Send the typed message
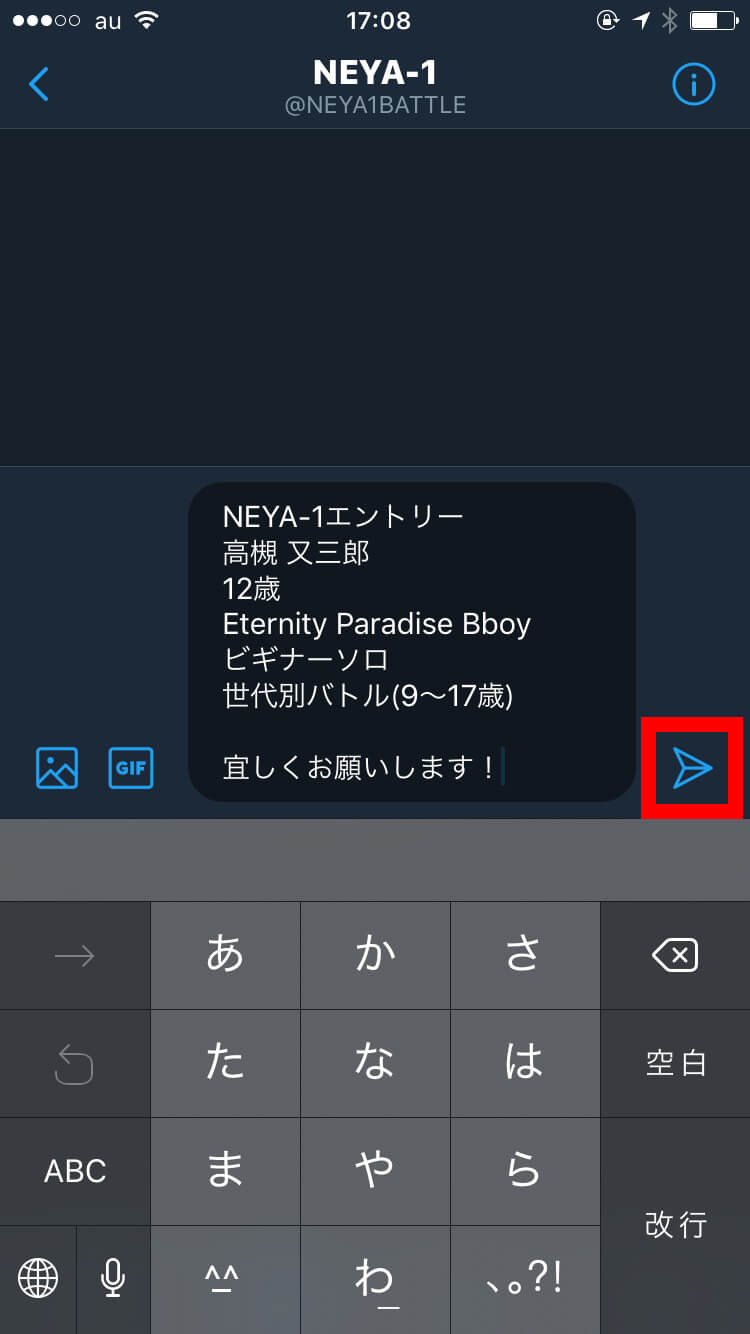This screenshot has height=1334, width=750. [x=692, y=768]
